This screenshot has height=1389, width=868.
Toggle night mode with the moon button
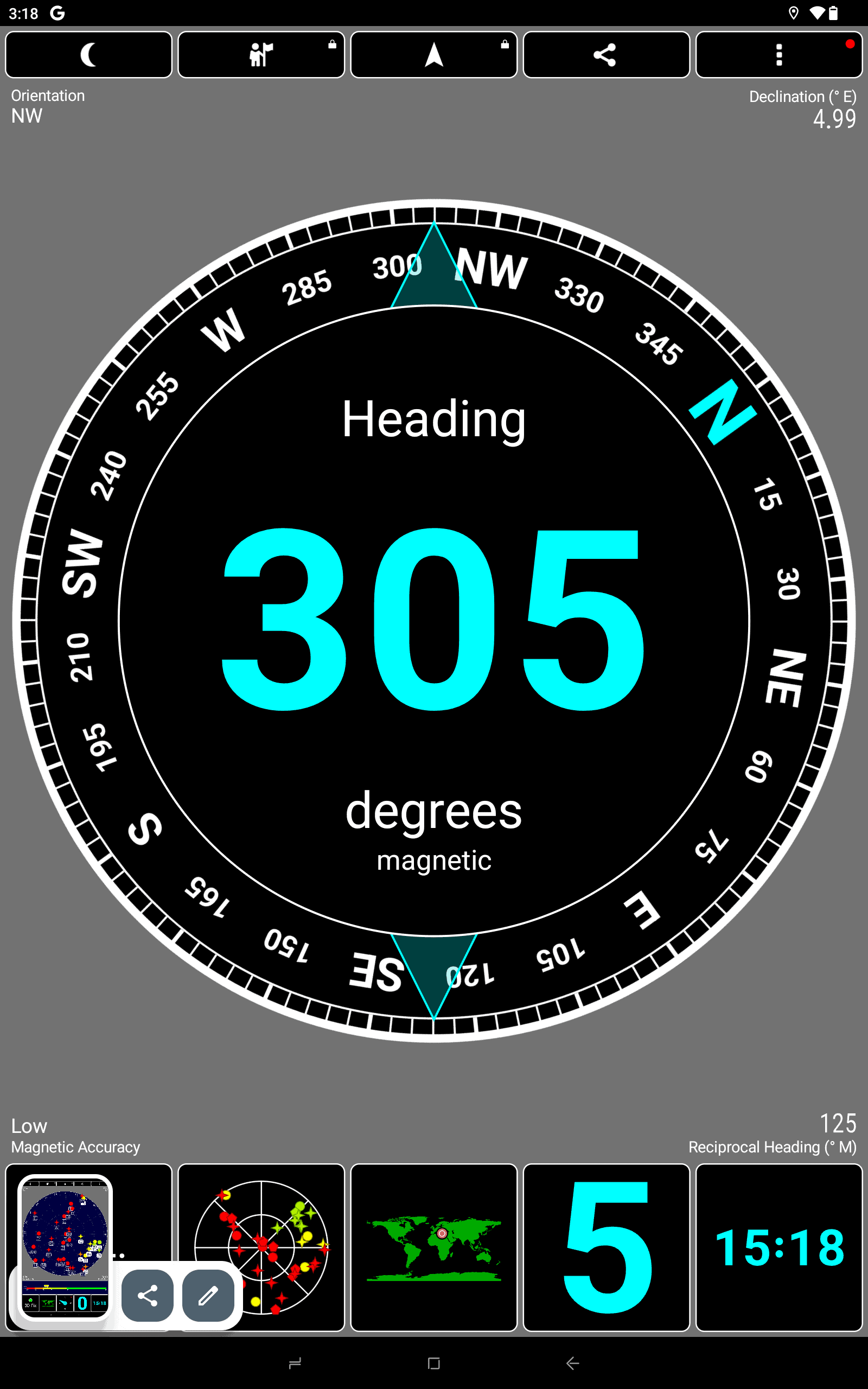pyautogui.click(x=88, y=54)
